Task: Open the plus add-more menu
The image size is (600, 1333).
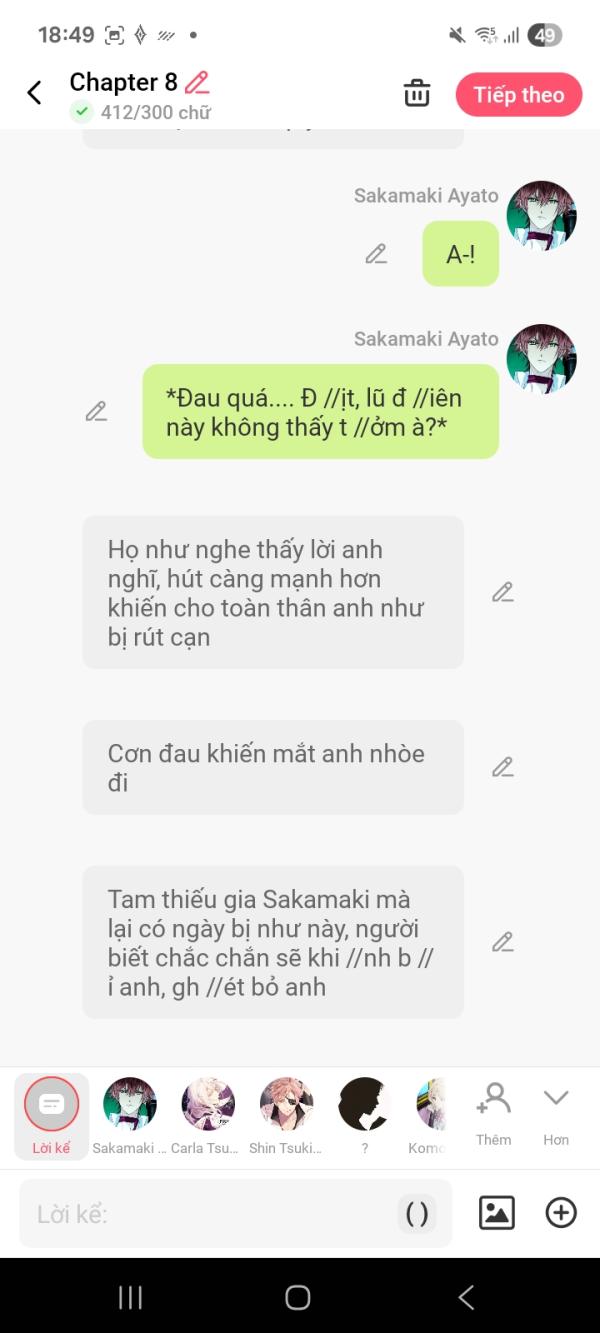Action: 561,1213
